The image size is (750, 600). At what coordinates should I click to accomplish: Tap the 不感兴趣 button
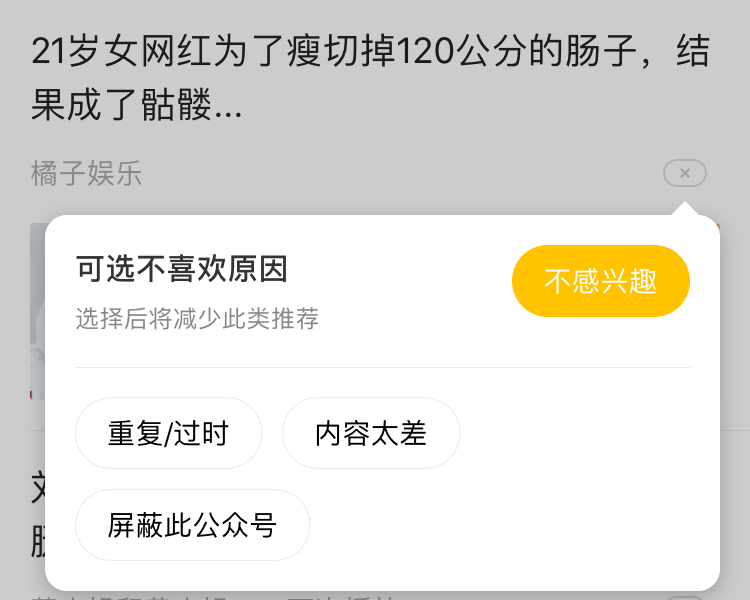point(600,281)
